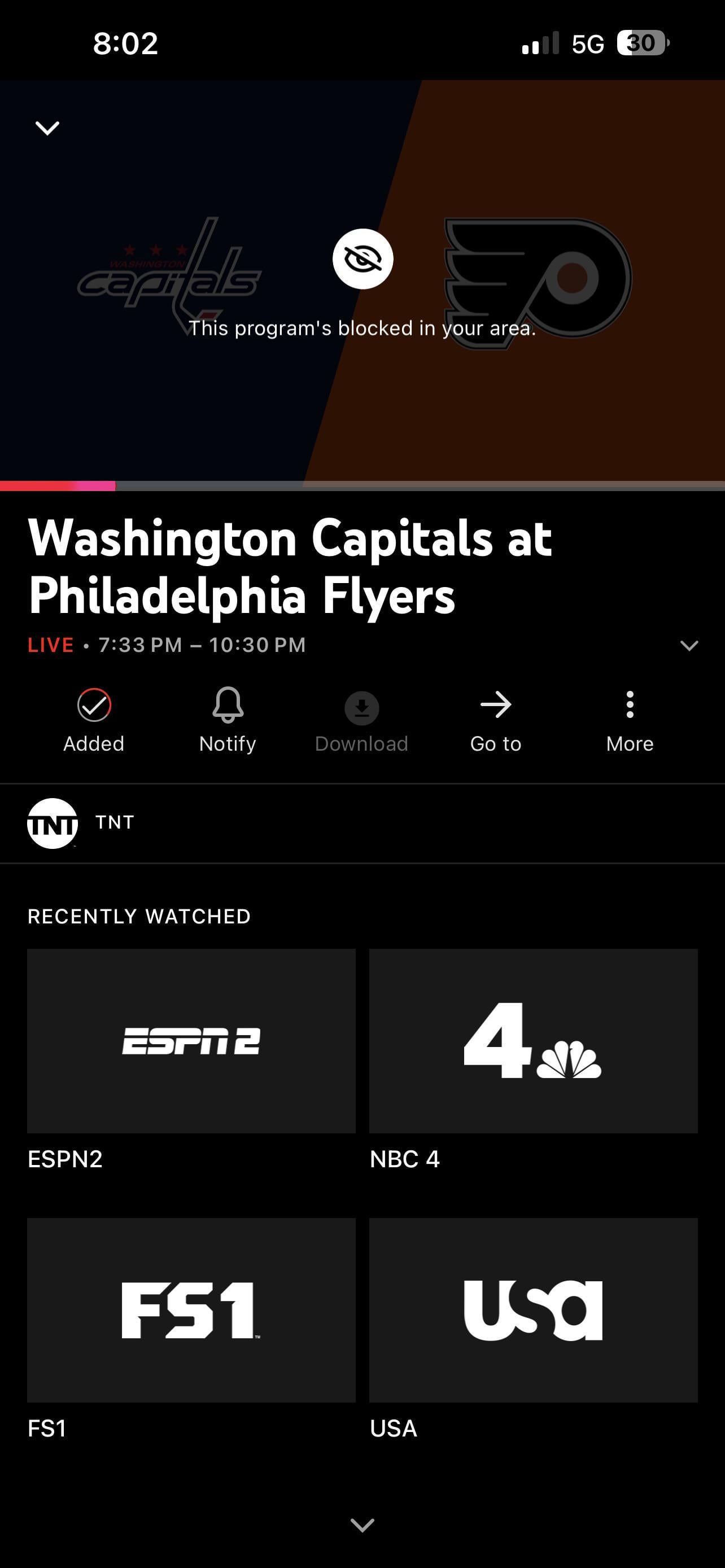Expand the program details chevron
725x1568 pixels.
[x=688, y=645]
